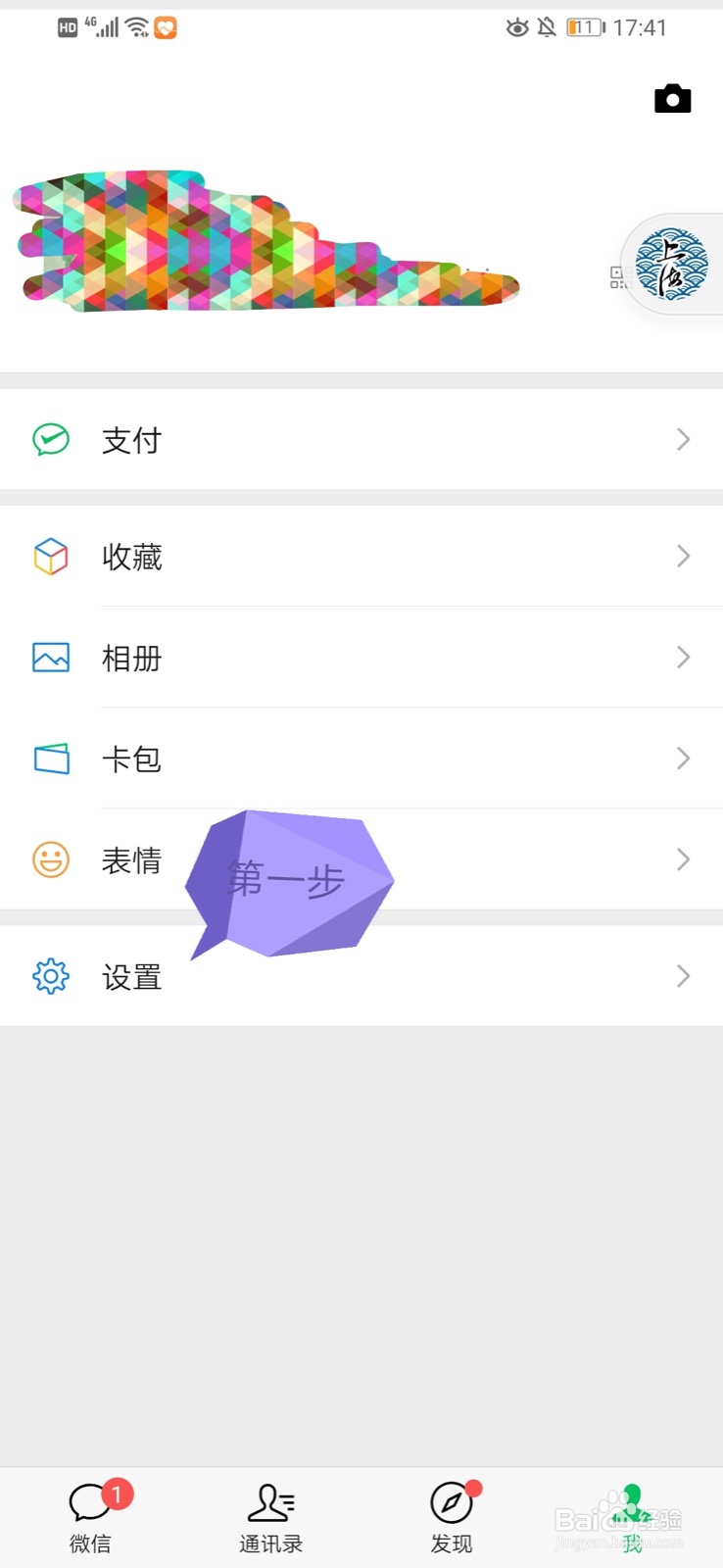The width and height of the screenshot is (723, 1568).
Task: Expand the Pay row via its chevron
Action: coord(683,439)
